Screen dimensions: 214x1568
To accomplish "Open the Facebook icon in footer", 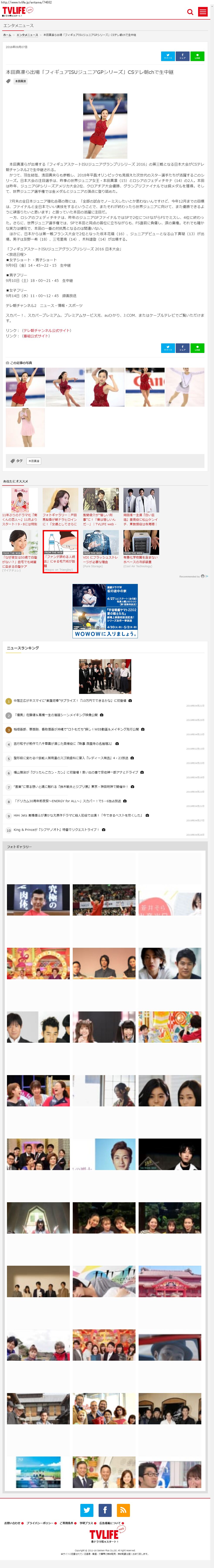I will click(105, 1510).
